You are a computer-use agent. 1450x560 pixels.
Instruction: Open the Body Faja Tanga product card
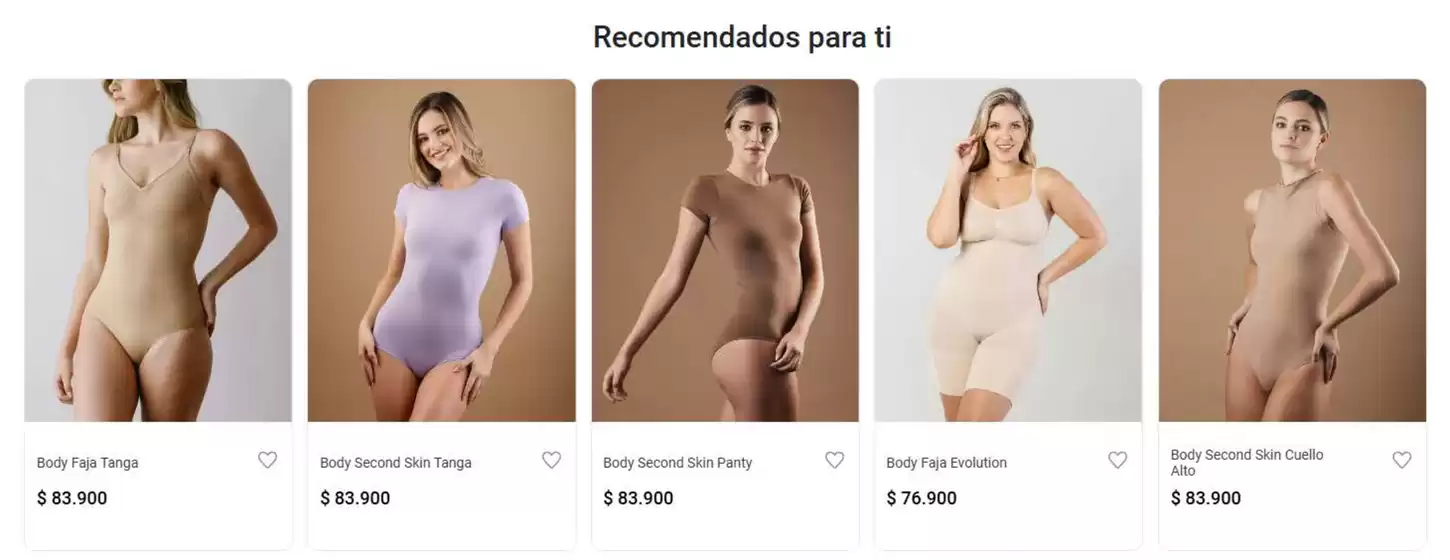point(158,250)
